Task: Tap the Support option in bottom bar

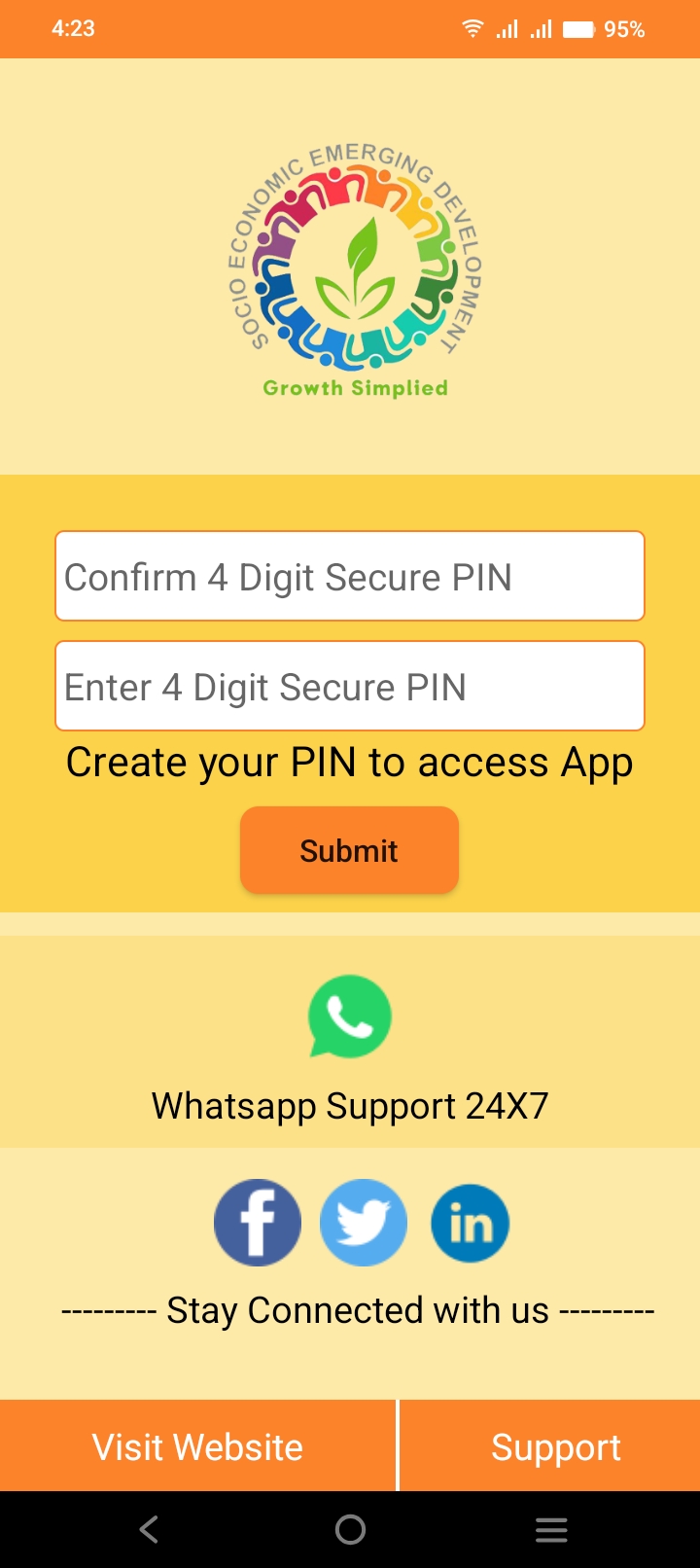Action: (556, 1445)
